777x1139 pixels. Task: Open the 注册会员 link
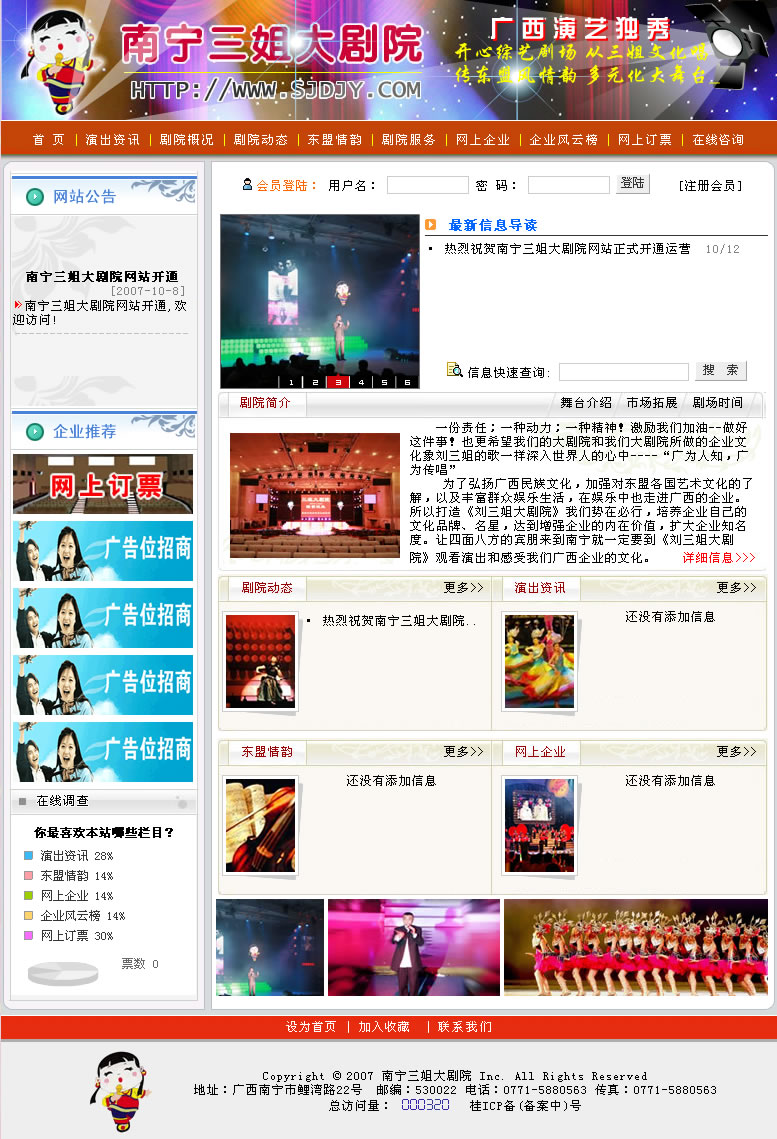(x=710, y=186)
